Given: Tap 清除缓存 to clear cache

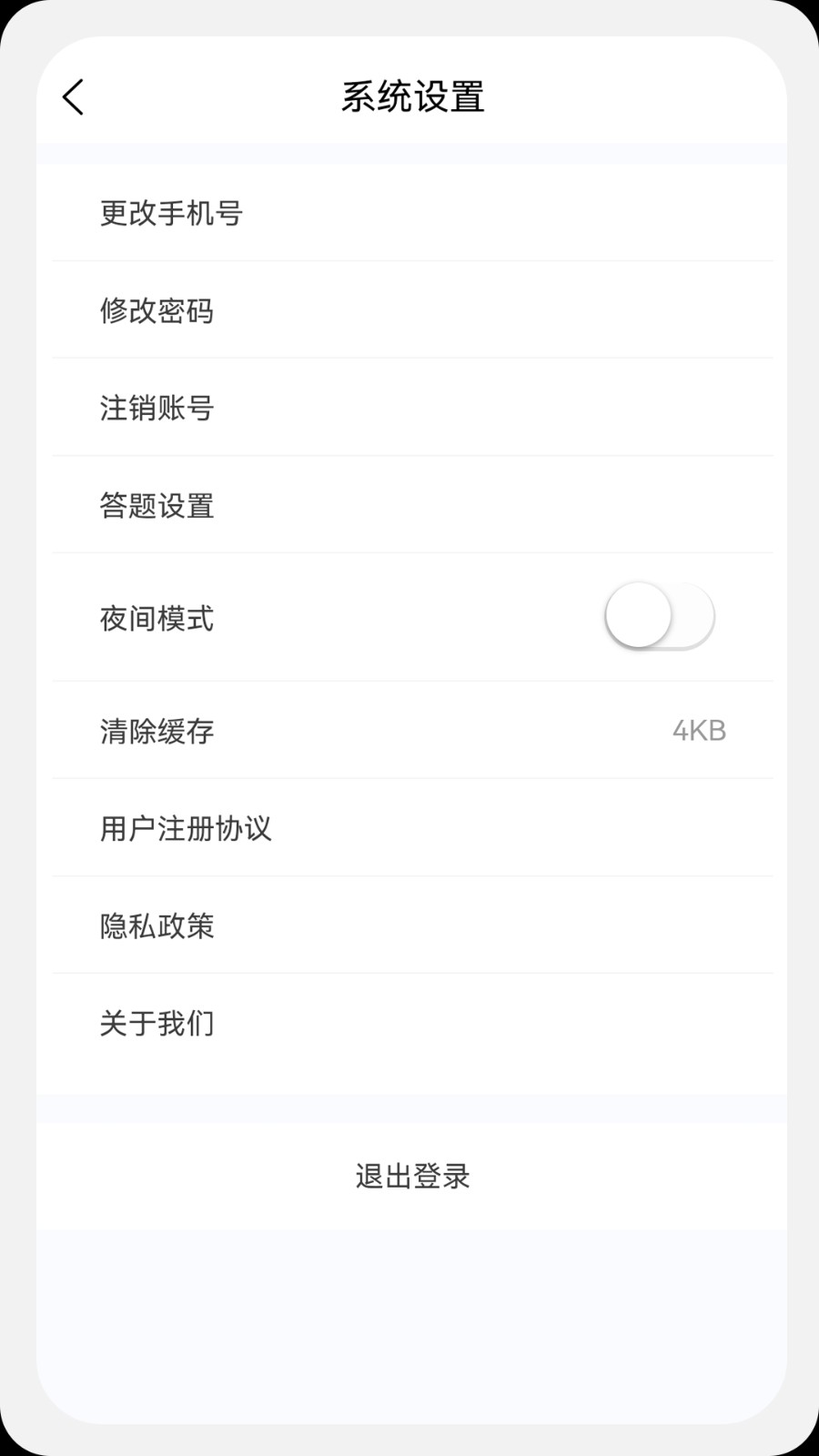Looking at the screenshot, I should point(157,731).
